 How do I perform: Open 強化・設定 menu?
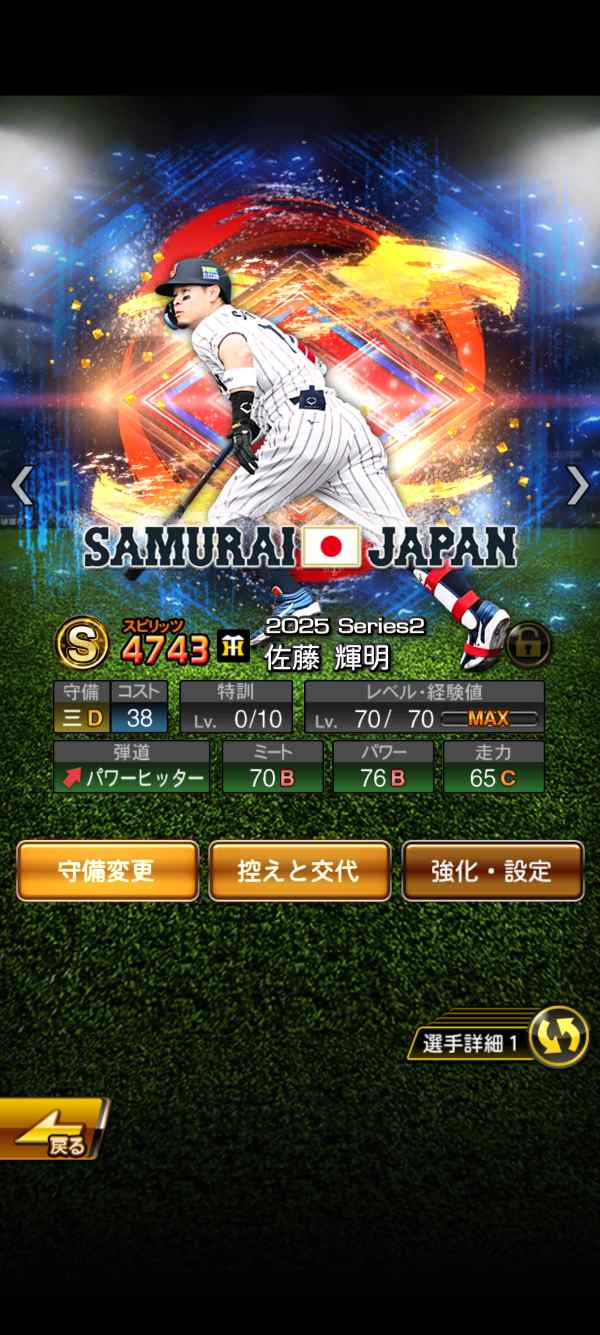(492, 871)
